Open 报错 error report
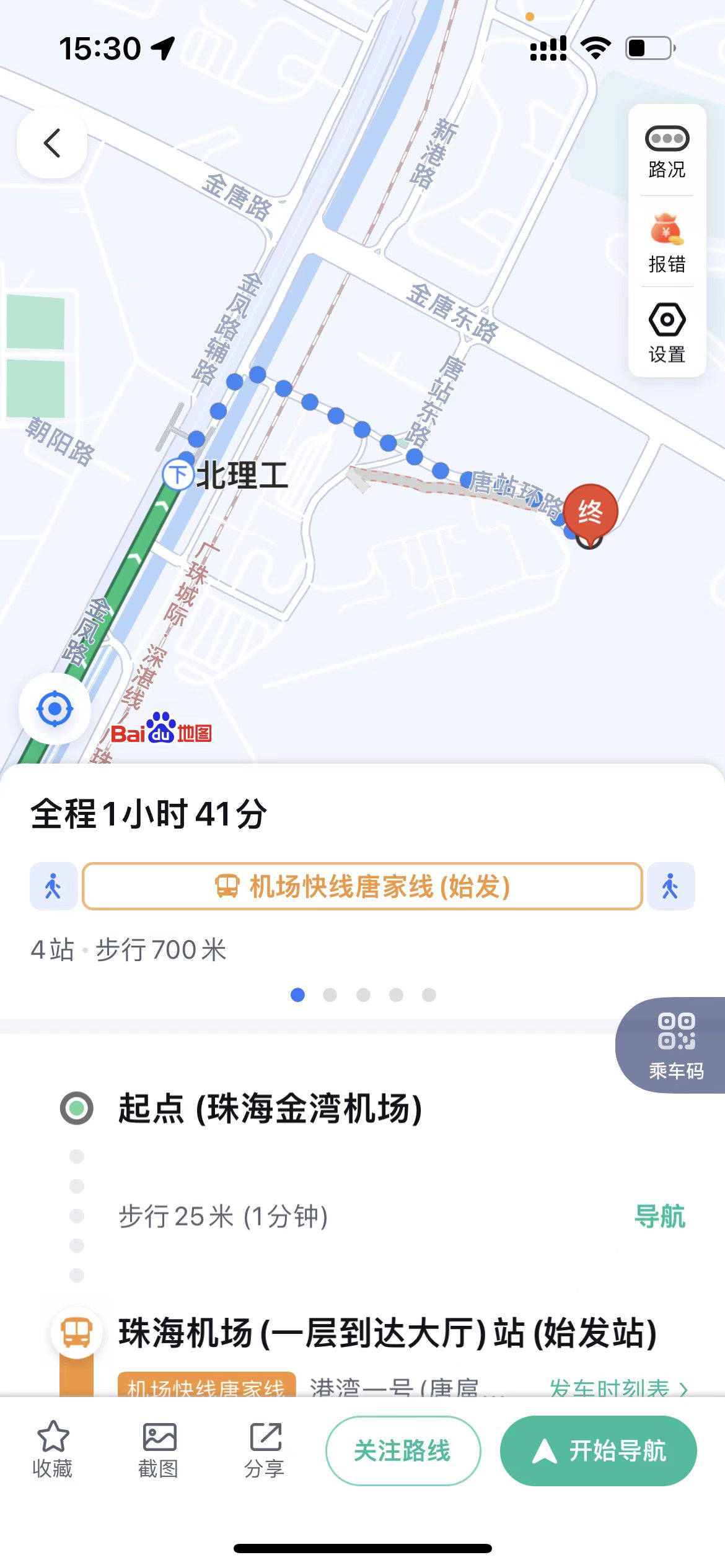 tap(667, 242)
